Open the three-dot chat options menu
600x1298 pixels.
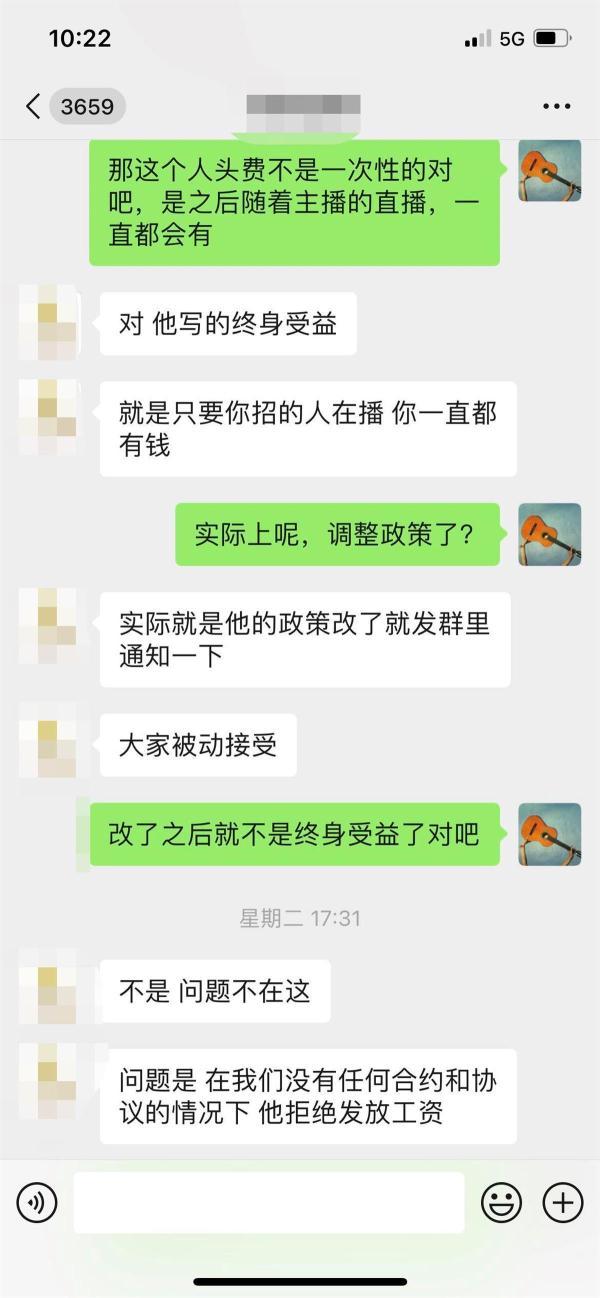click(x=556, y=106)
